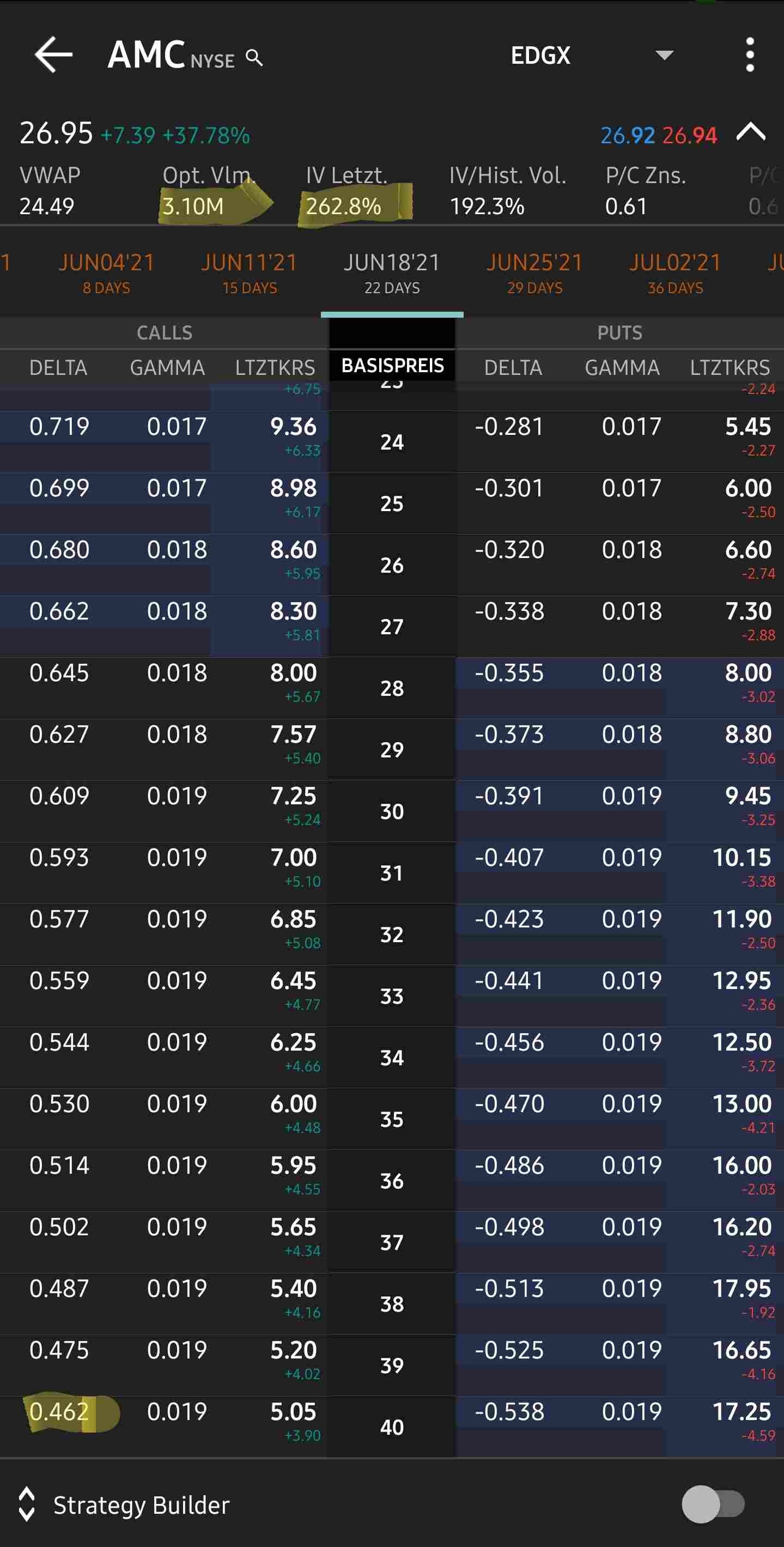Collapse the quote details chevron
784x1547 pixels.
pos(750,133)
